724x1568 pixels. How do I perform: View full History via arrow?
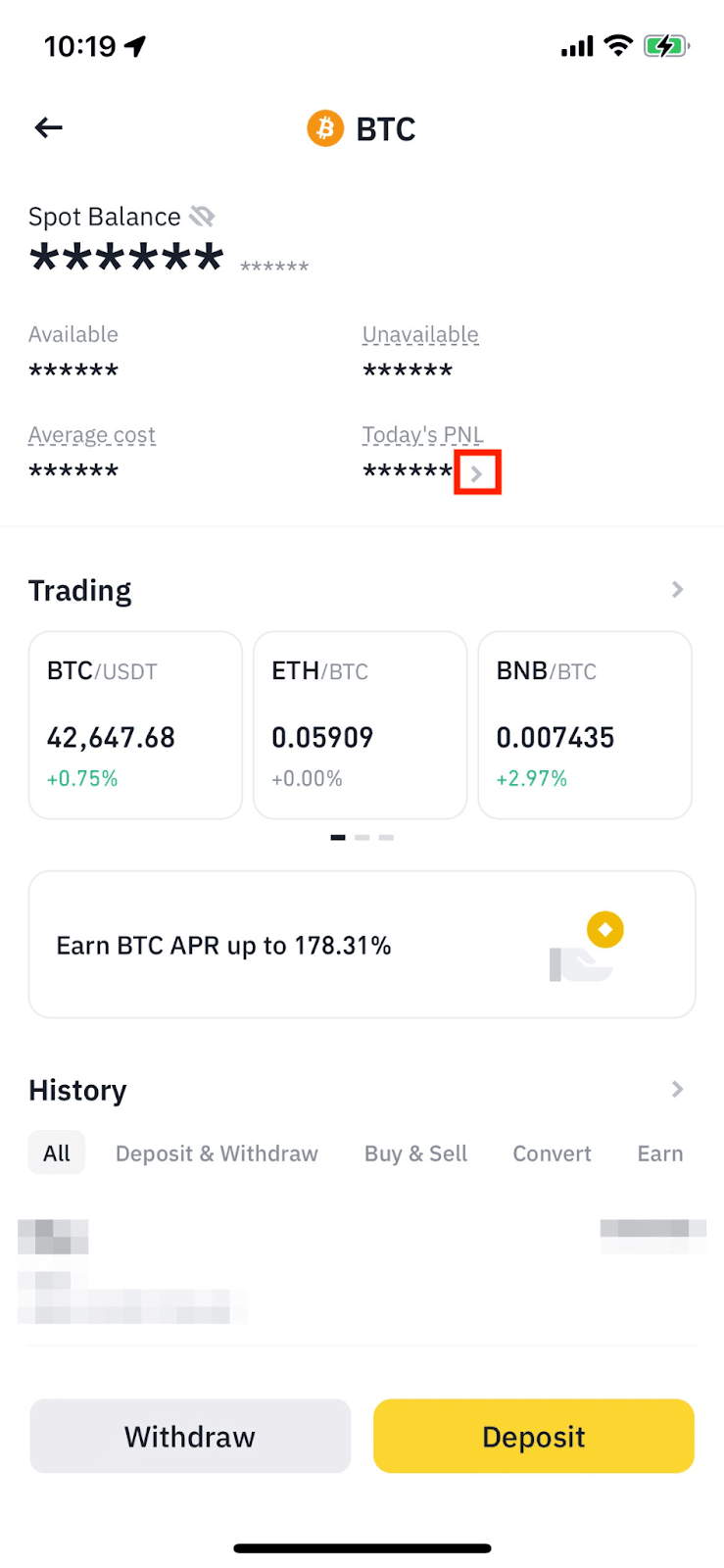(677, 1090)
